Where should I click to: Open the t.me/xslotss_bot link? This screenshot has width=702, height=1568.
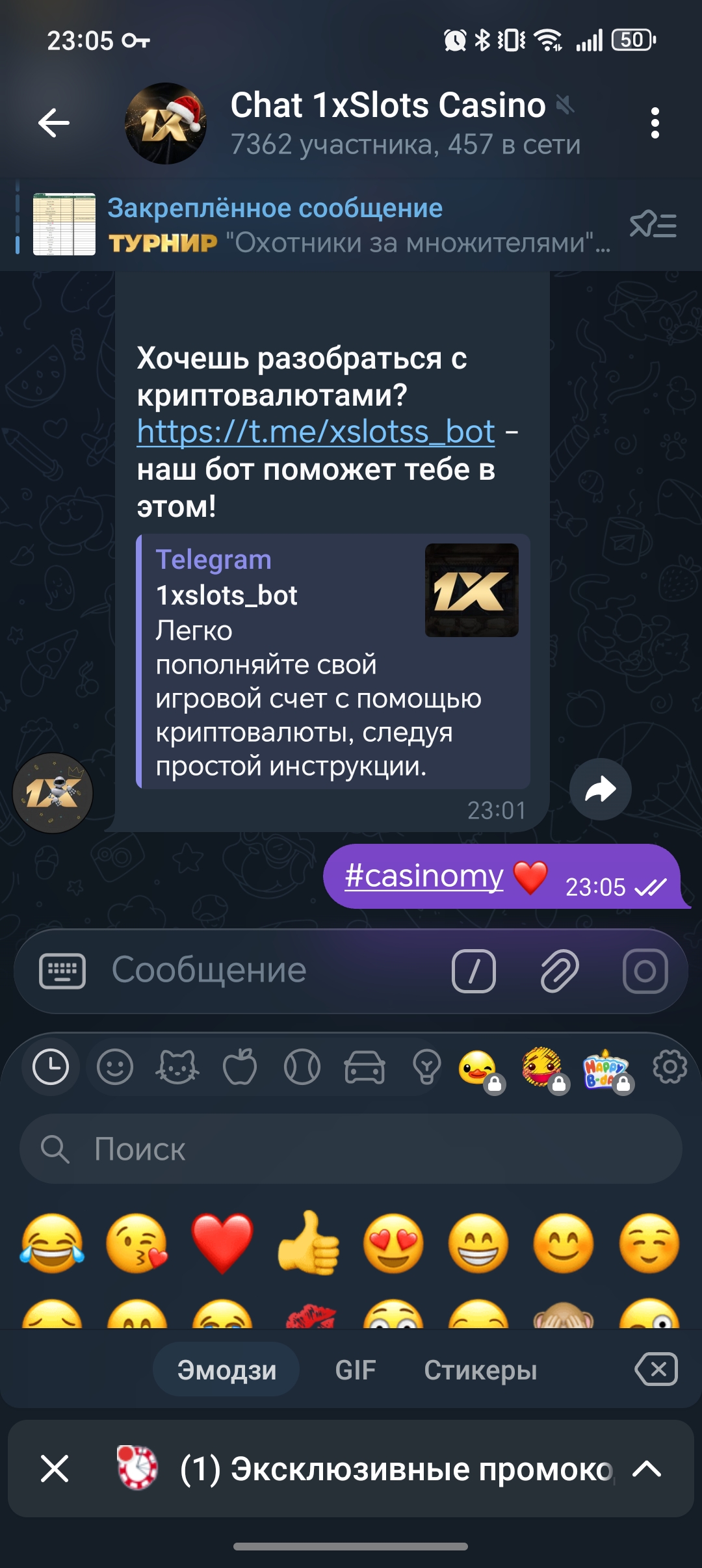[316, 432]
